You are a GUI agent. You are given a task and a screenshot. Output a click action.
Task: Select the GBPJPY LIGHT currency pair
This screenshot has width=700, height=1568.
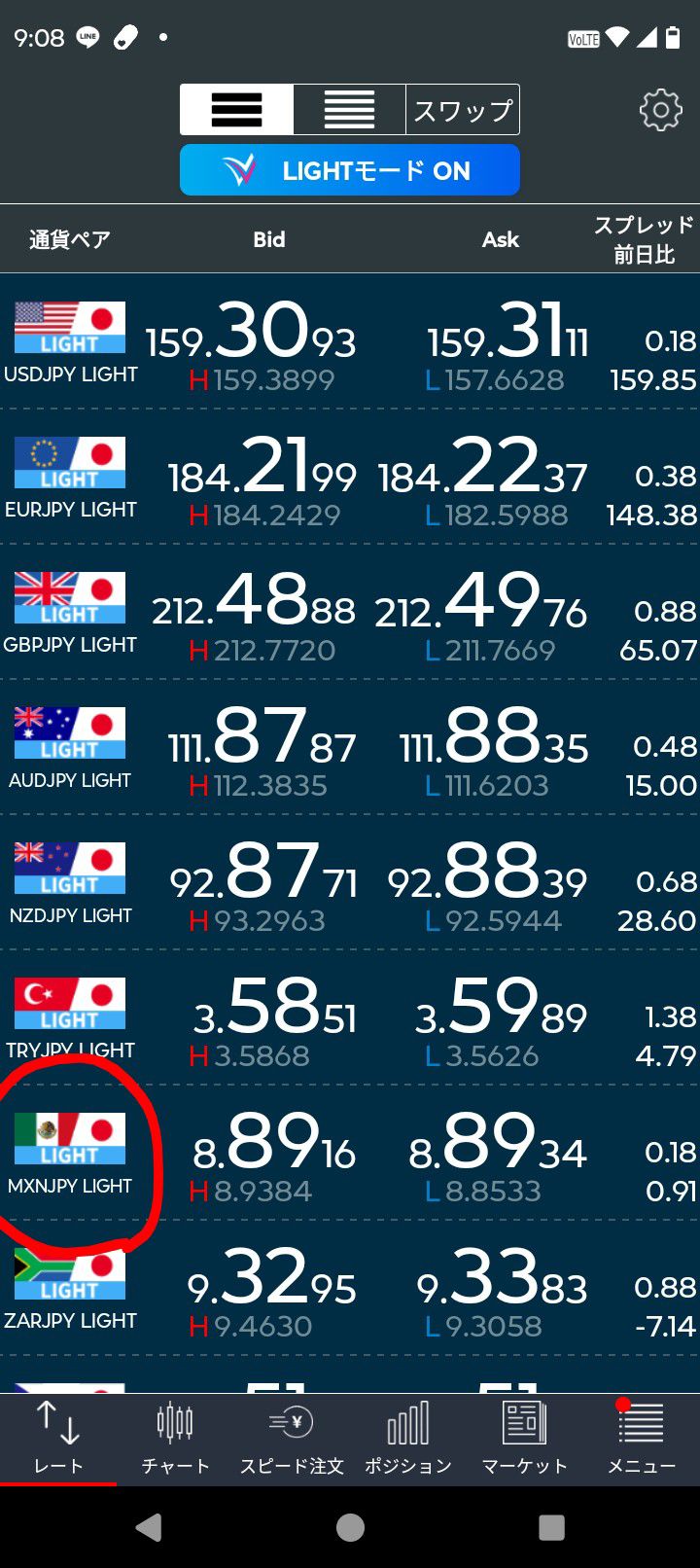coord(70,613)
